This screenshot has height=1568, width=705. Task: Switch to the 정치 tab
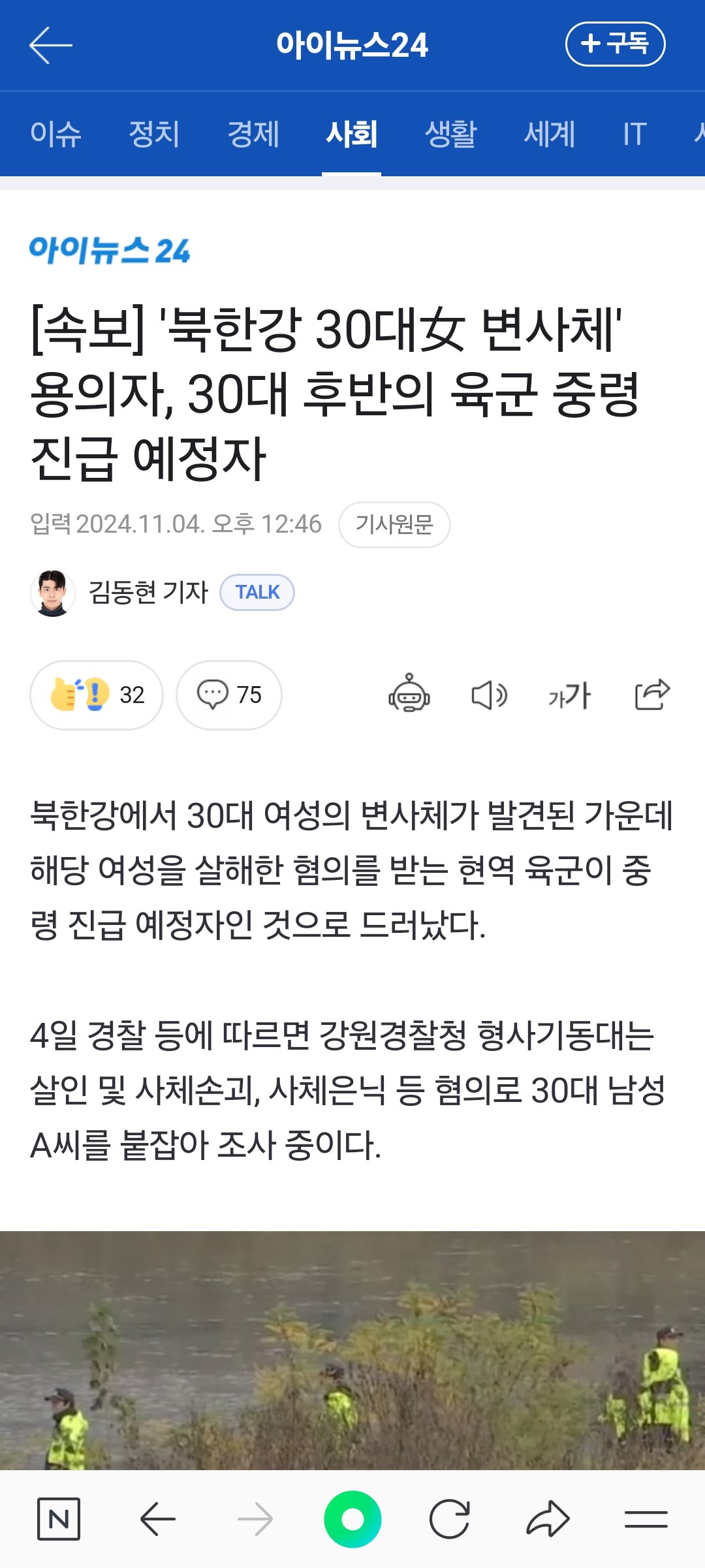154,134
